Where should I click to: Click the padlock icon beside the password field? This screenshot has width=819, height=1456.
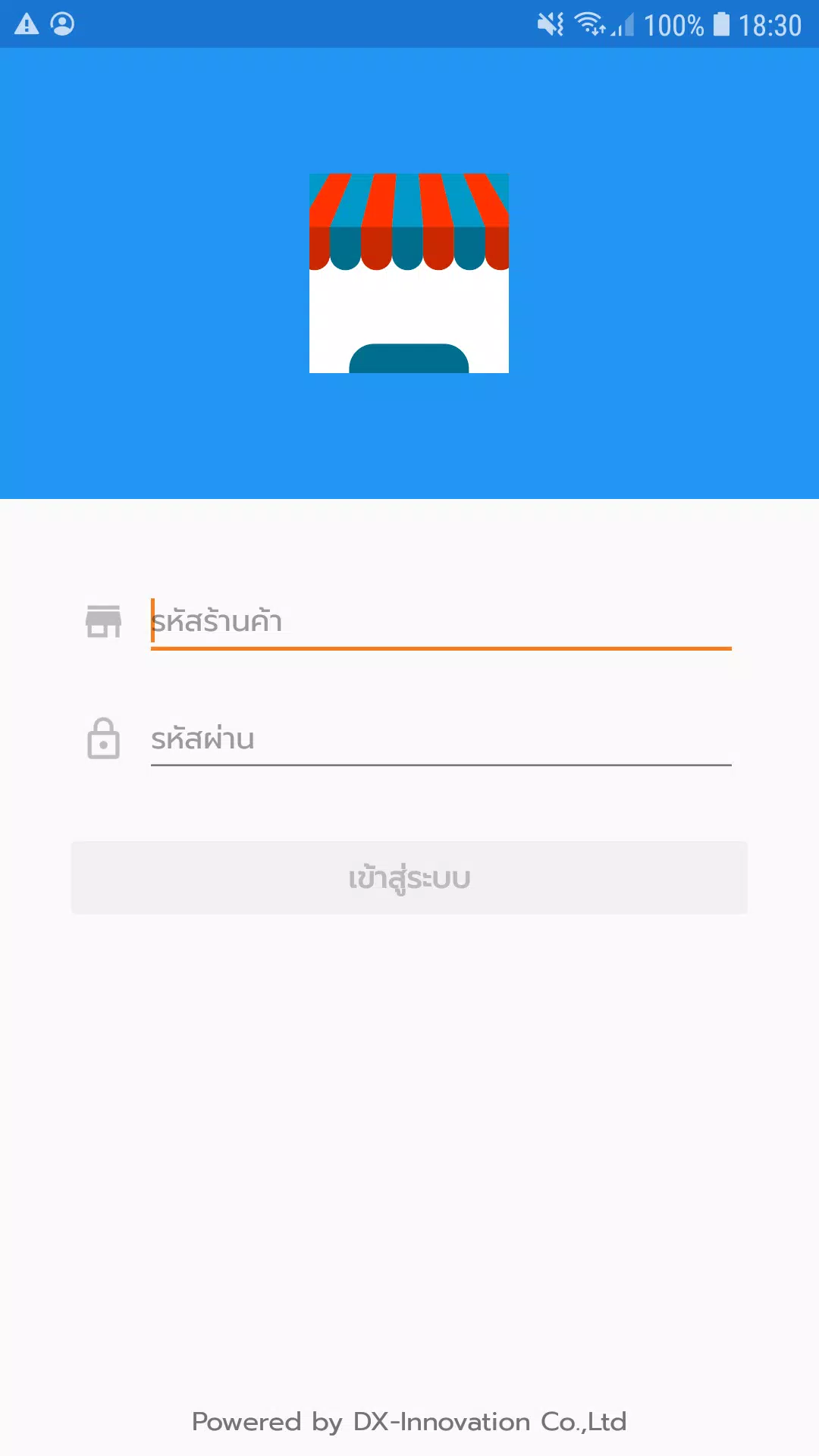coord(104,739)
